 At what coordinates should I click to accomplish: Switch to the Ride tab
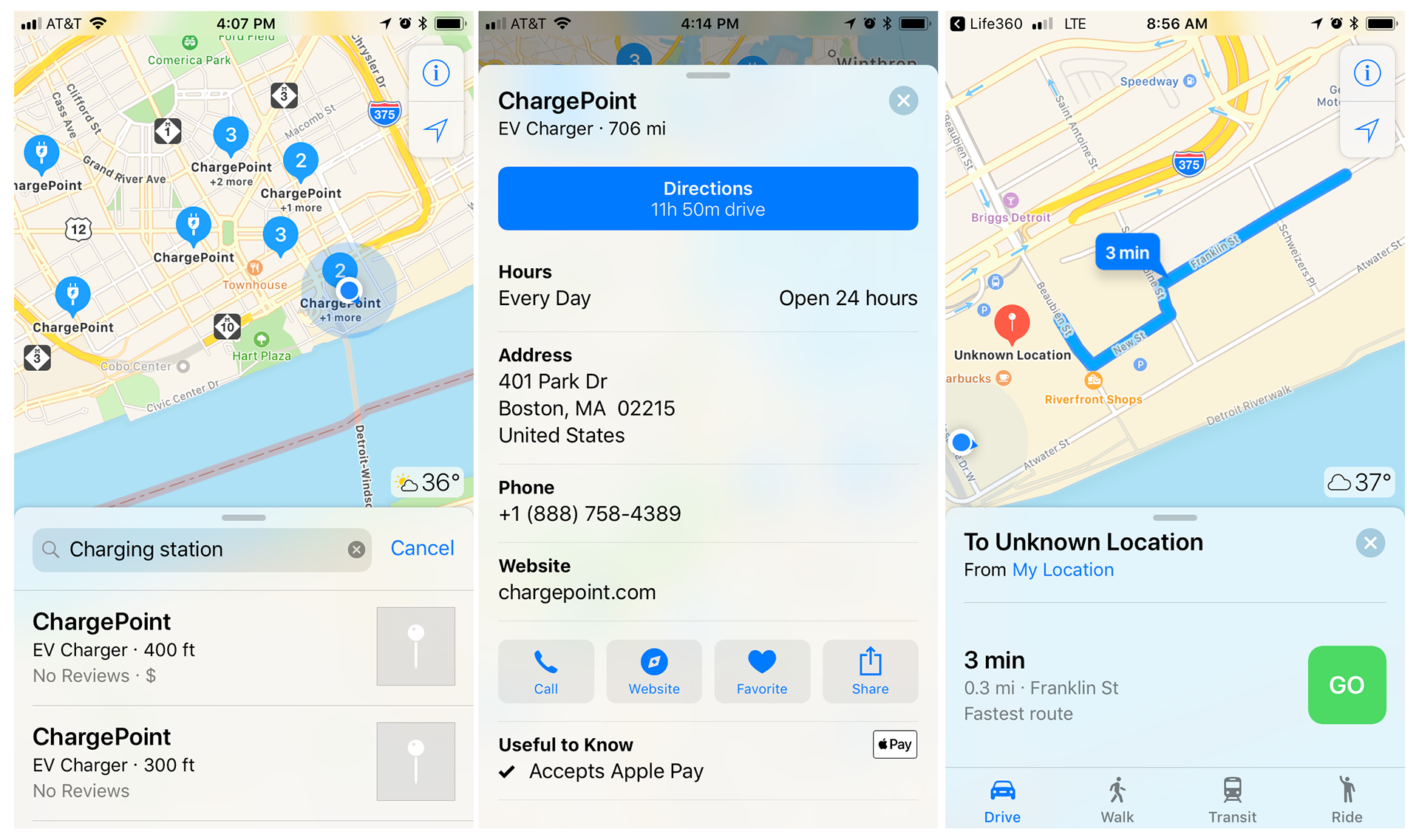pos(1346,799)
